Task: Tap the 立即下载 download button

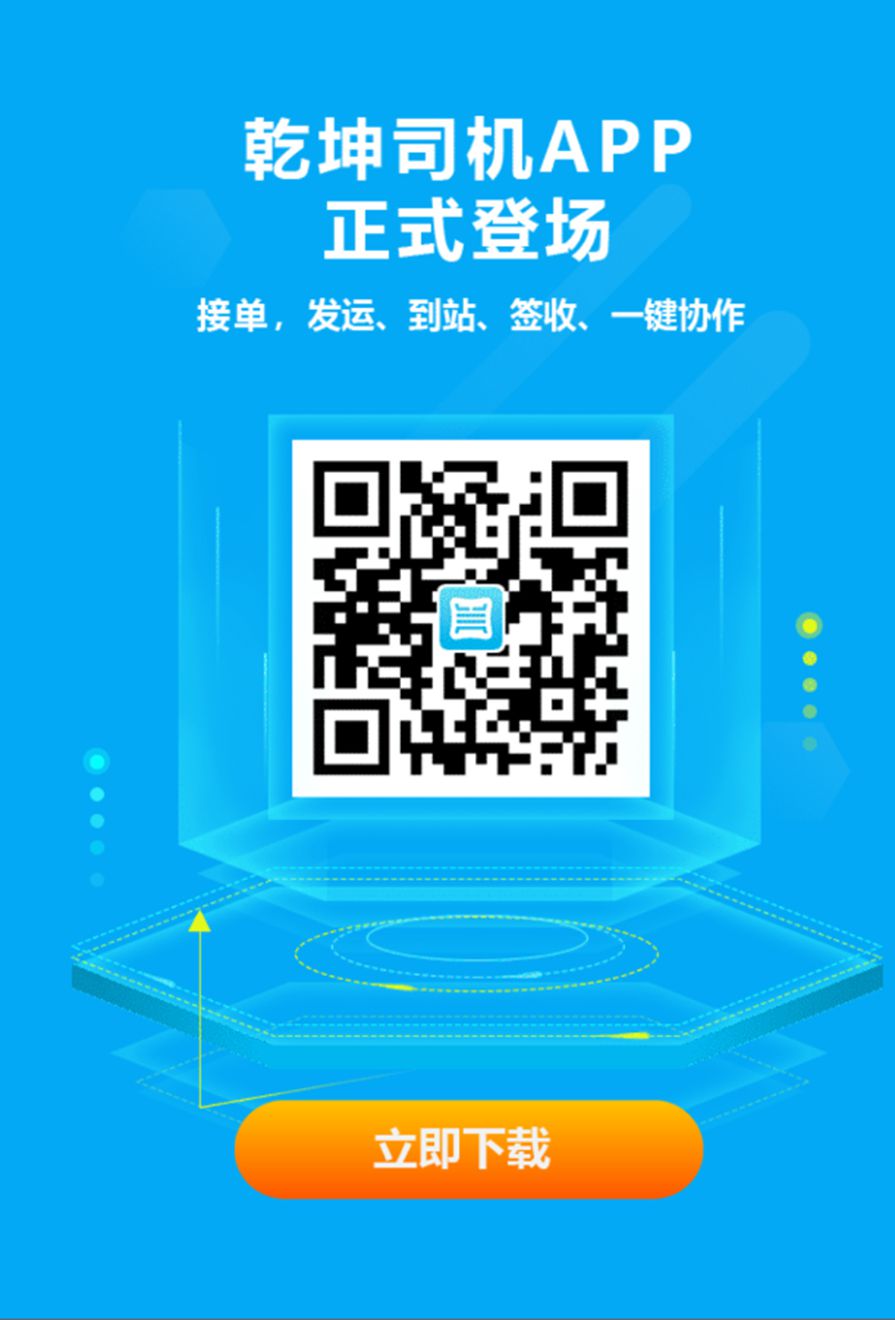Action: point(468,1148)
